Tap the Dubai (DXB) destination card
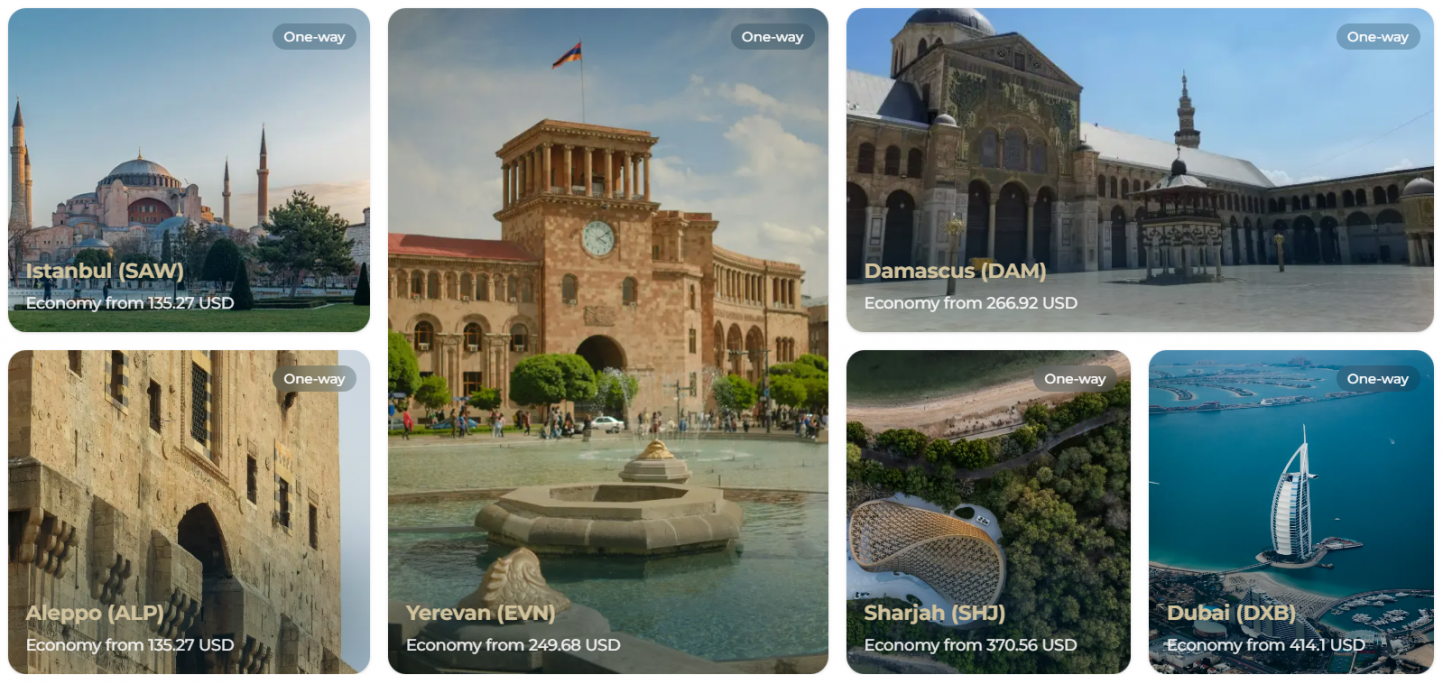This screenshot has width=1443, height=684. (x=1290, y=511)
